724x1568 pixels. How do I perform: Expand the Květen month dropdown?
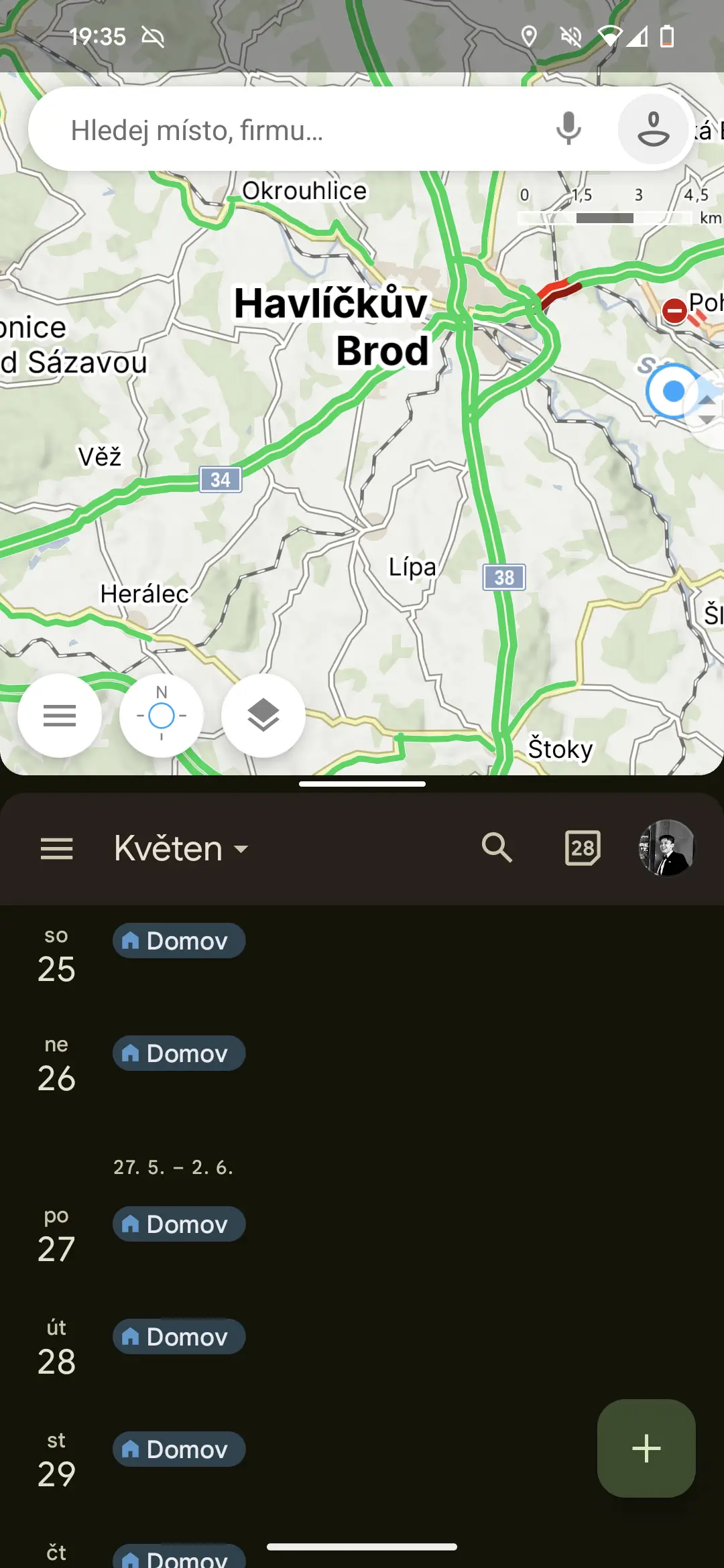pyautogui.click(x=181, y=849)
